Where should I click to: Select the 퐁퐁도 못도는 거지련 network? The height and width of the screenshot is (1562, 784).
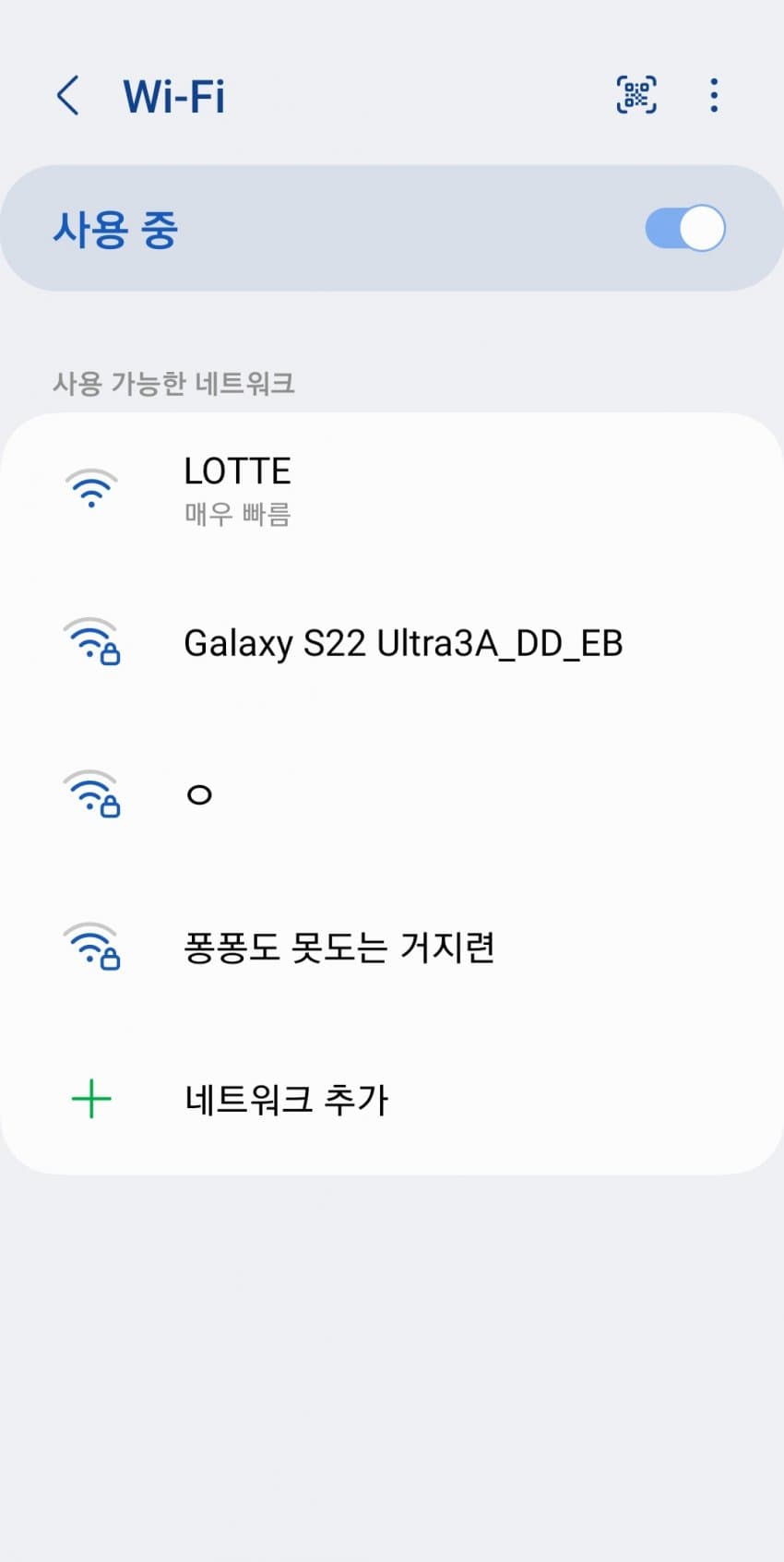pyautogui.click(x=392, y=947)
